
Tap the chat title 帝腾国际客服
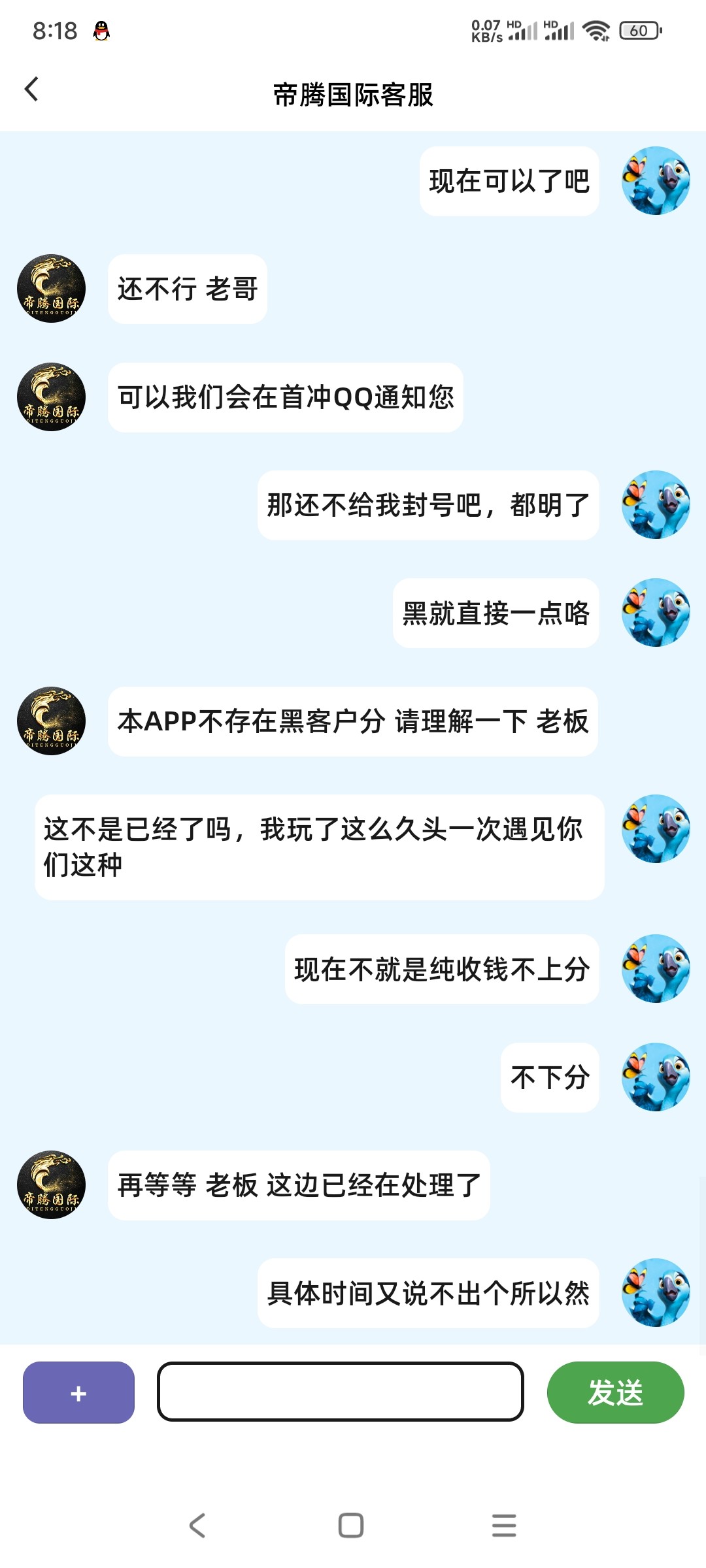click(x=353, y=93)
